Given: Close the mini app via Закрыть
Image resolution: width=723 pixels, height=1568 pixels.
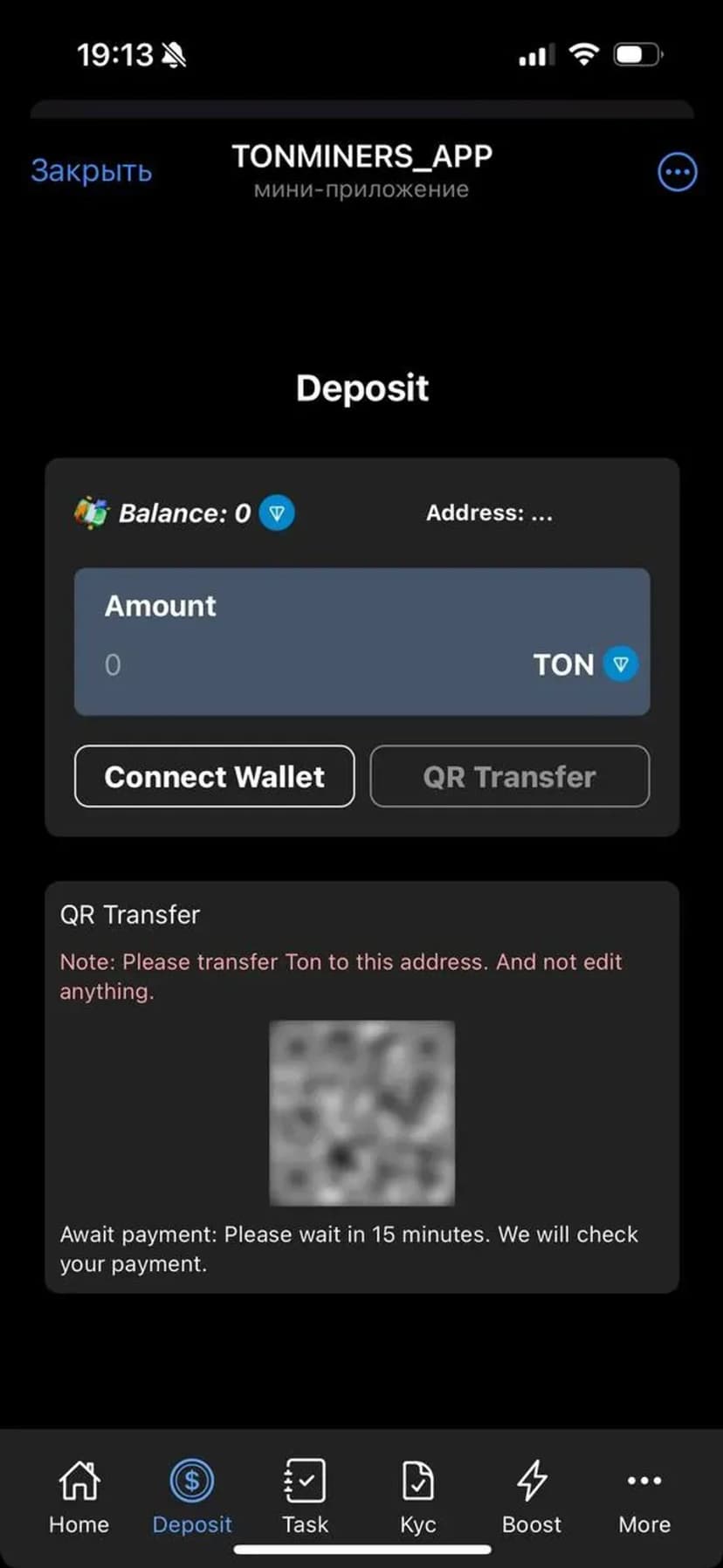Looking at the screenshot, I should (91, 171).
